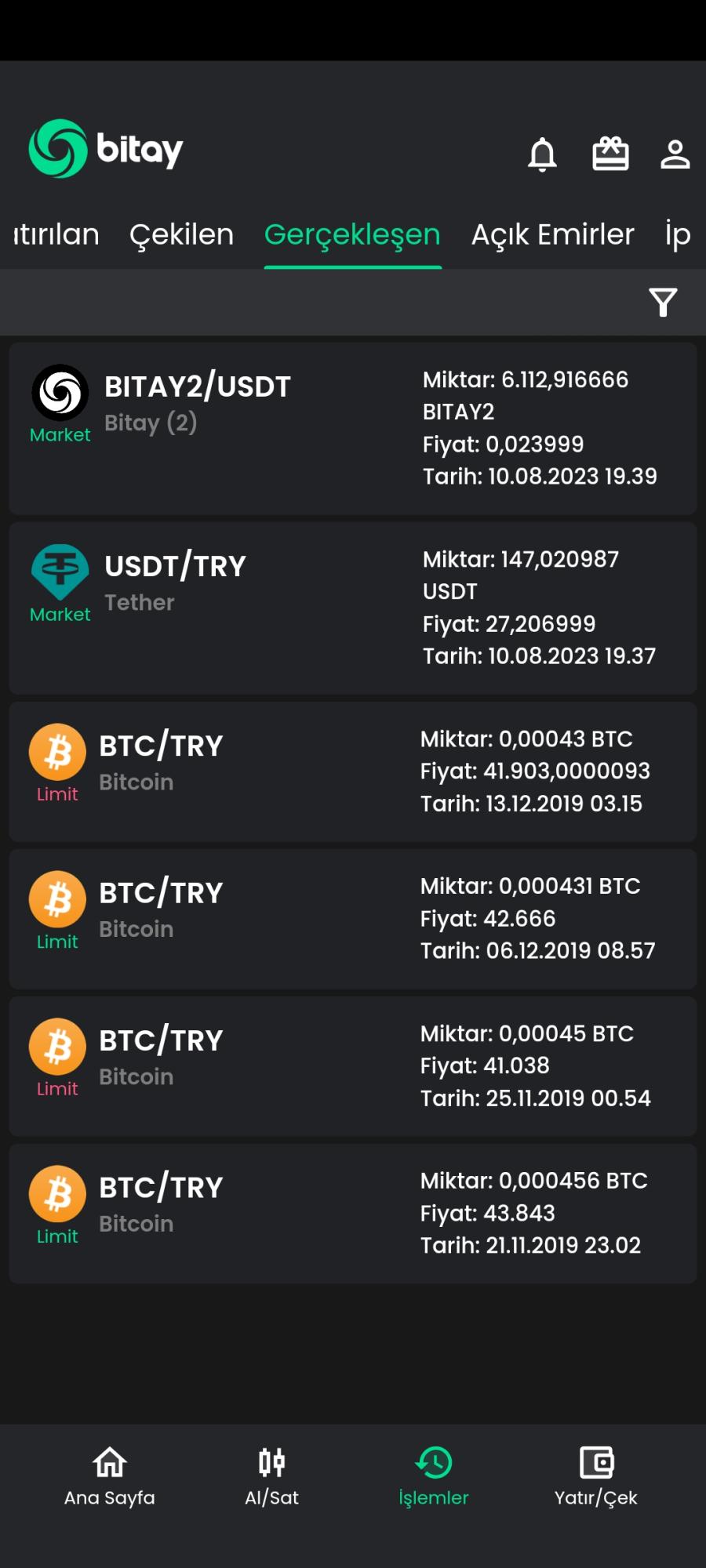Open the notifications bell icon

[x=542, y=154]
